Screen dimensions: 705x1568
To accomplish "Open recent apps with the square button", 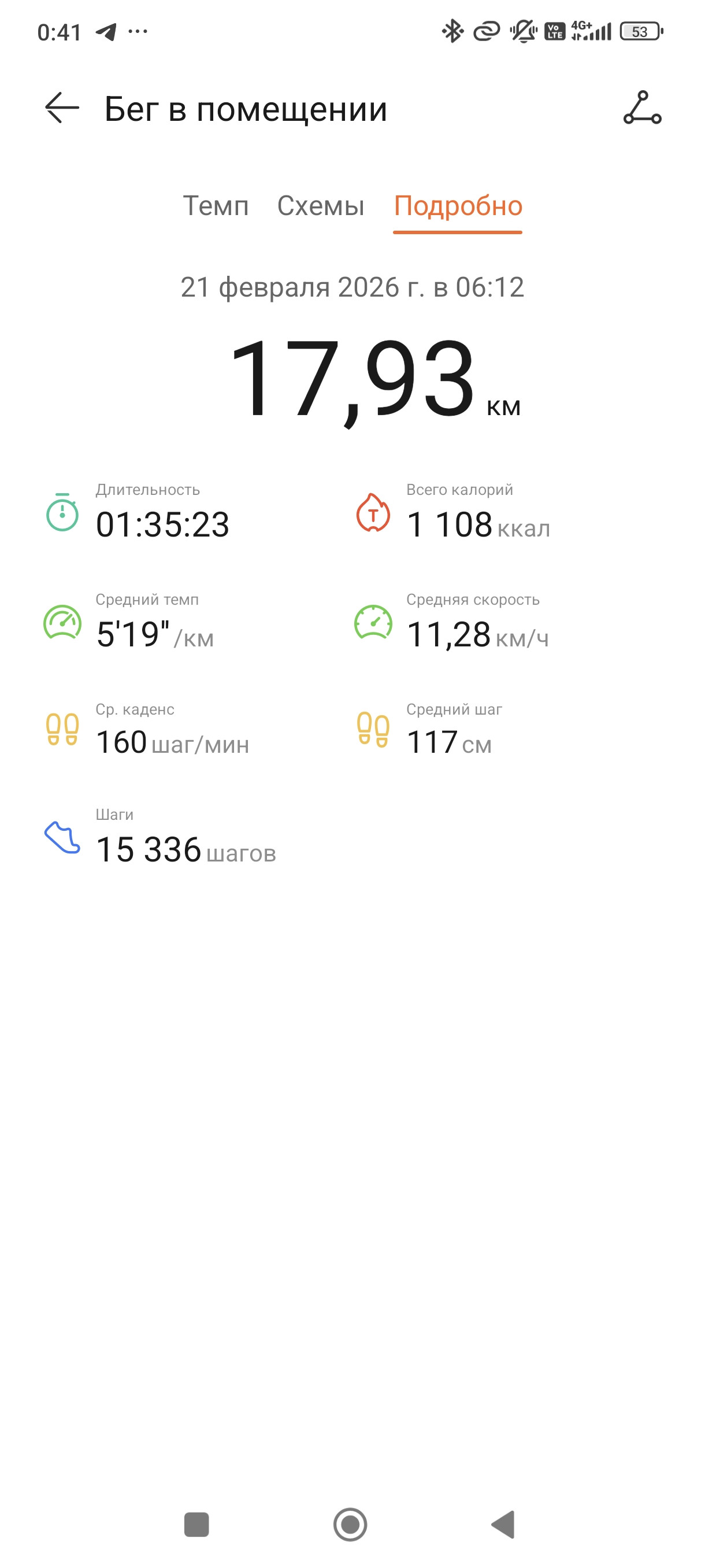I will point(196,1525).
